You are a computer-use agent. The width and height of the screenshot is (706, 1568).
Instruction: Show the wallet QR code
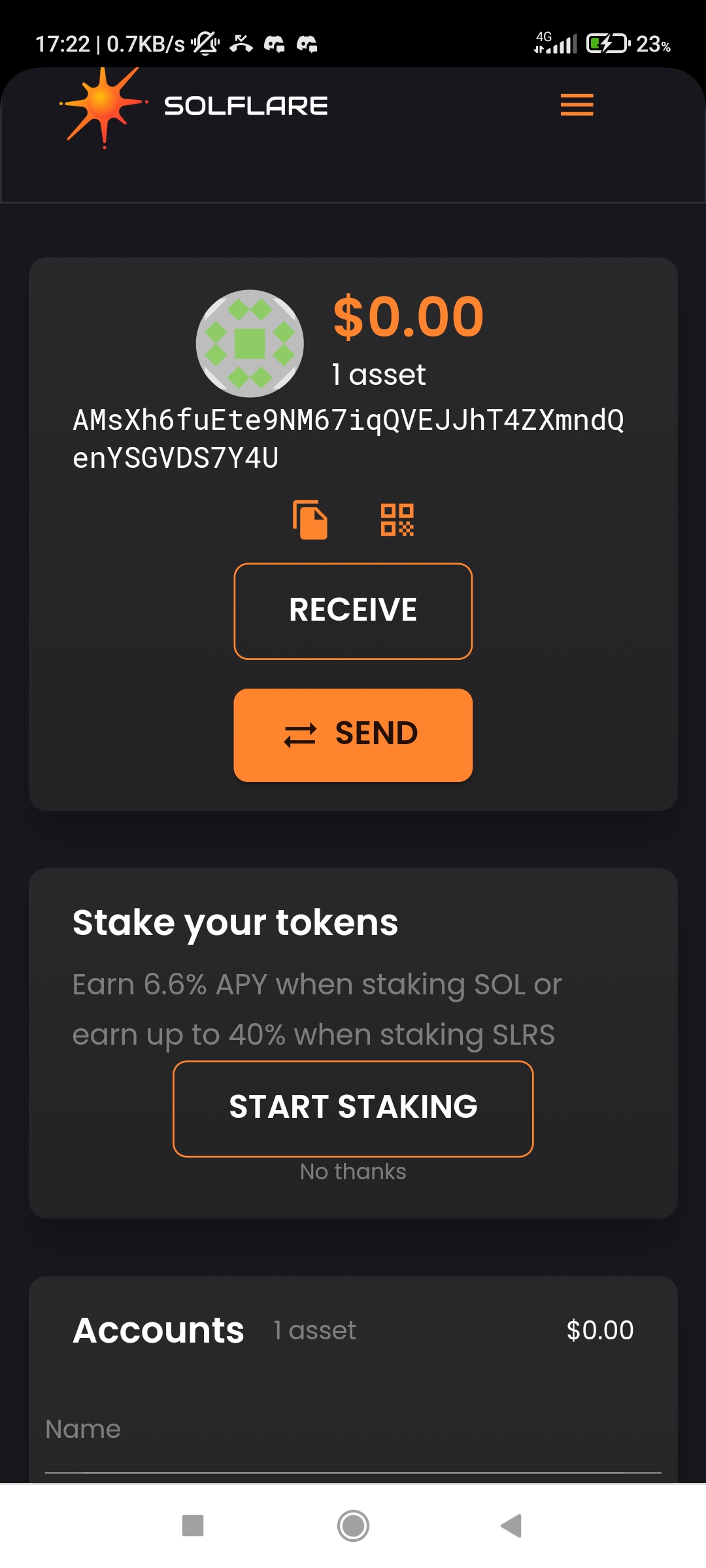(397, 519)
